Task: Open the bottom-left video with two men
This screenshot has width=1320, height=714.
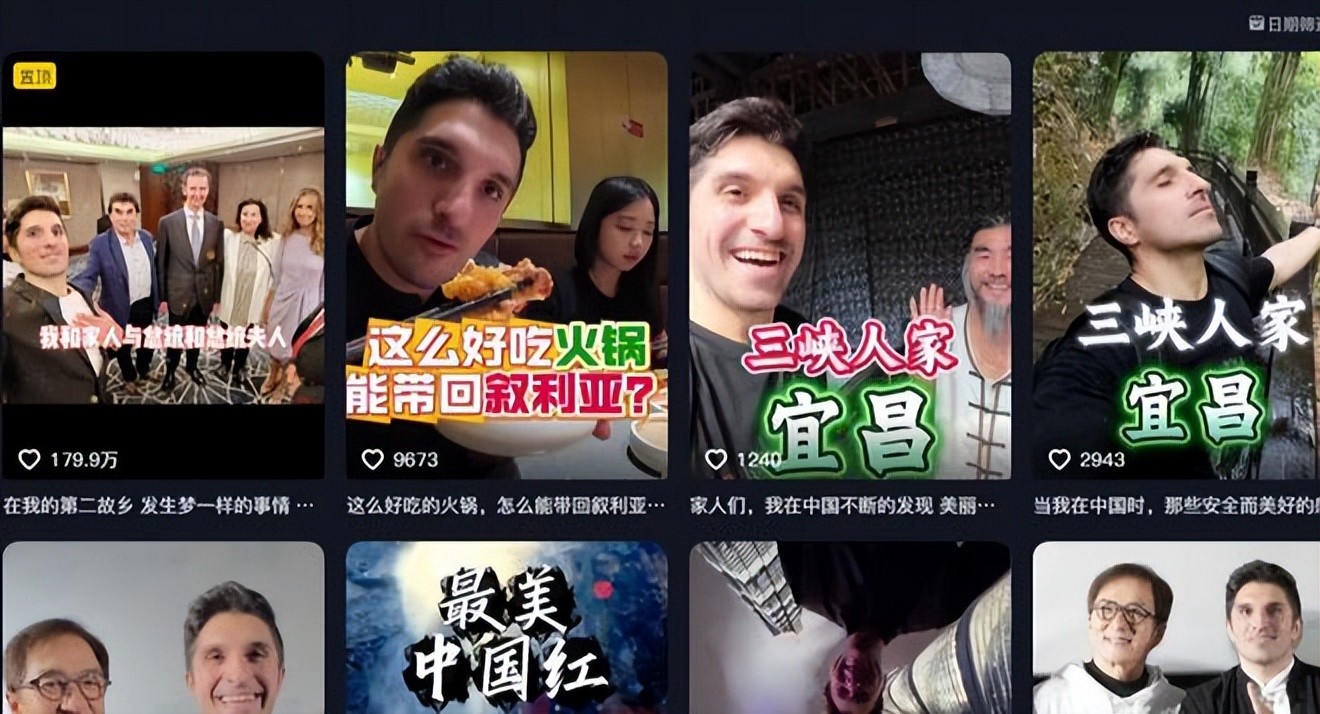Action: (x=163, y=628)
